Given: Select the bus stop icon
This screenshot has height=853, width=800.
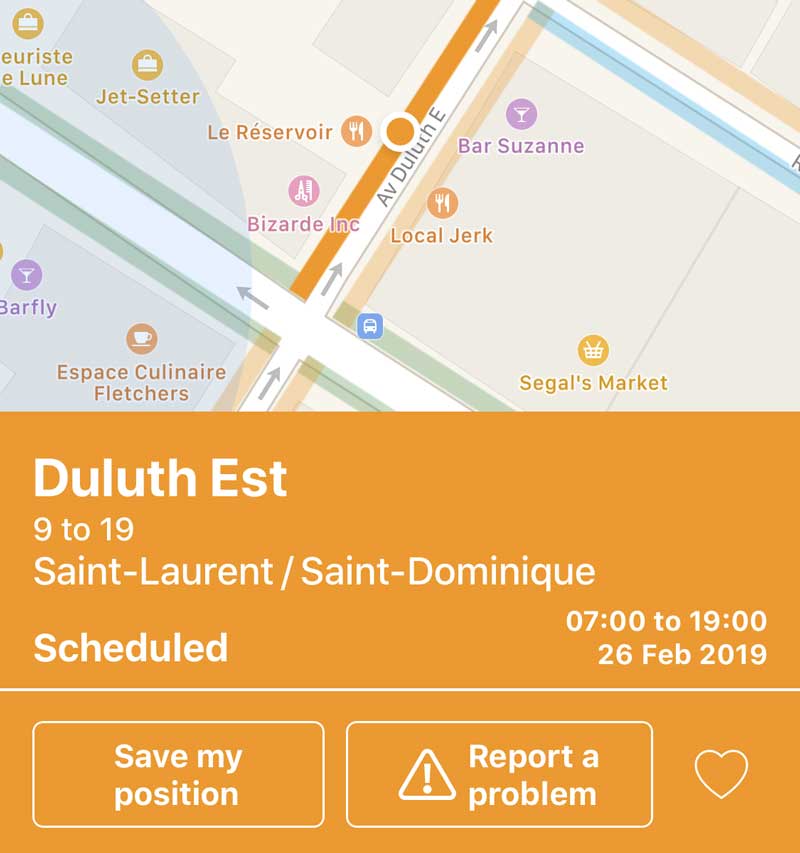Looking at the screenshot, I should 370,326.
